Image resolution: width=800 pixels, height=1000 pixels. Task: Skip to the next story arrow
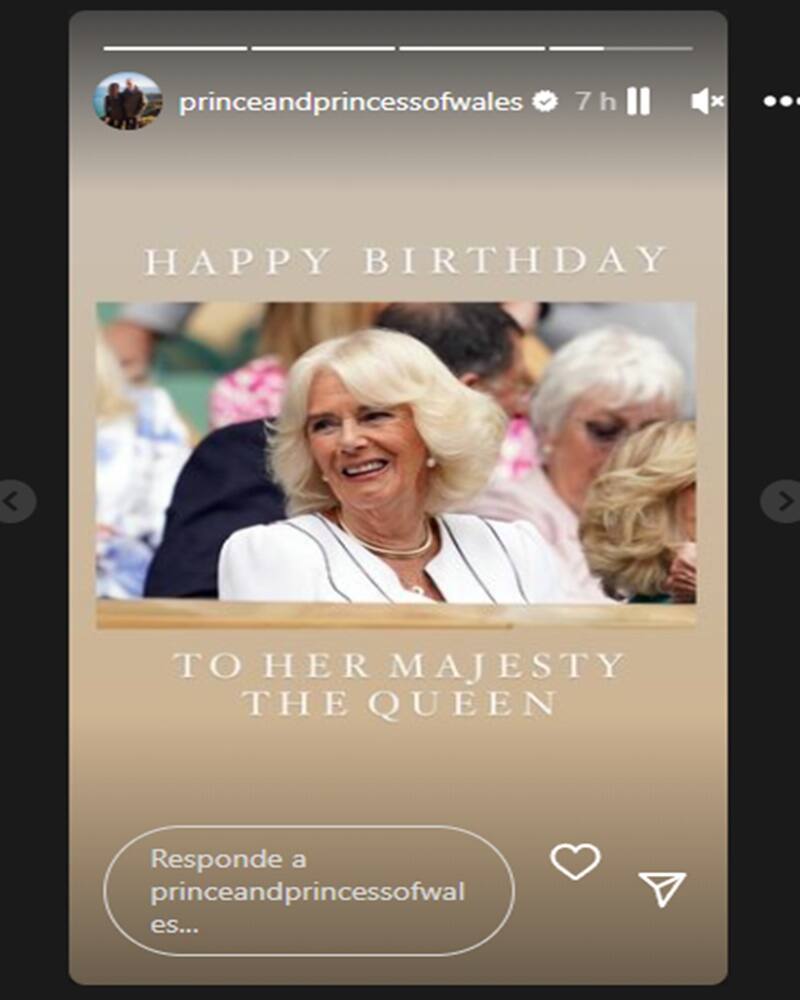click(x=782, y=502)
